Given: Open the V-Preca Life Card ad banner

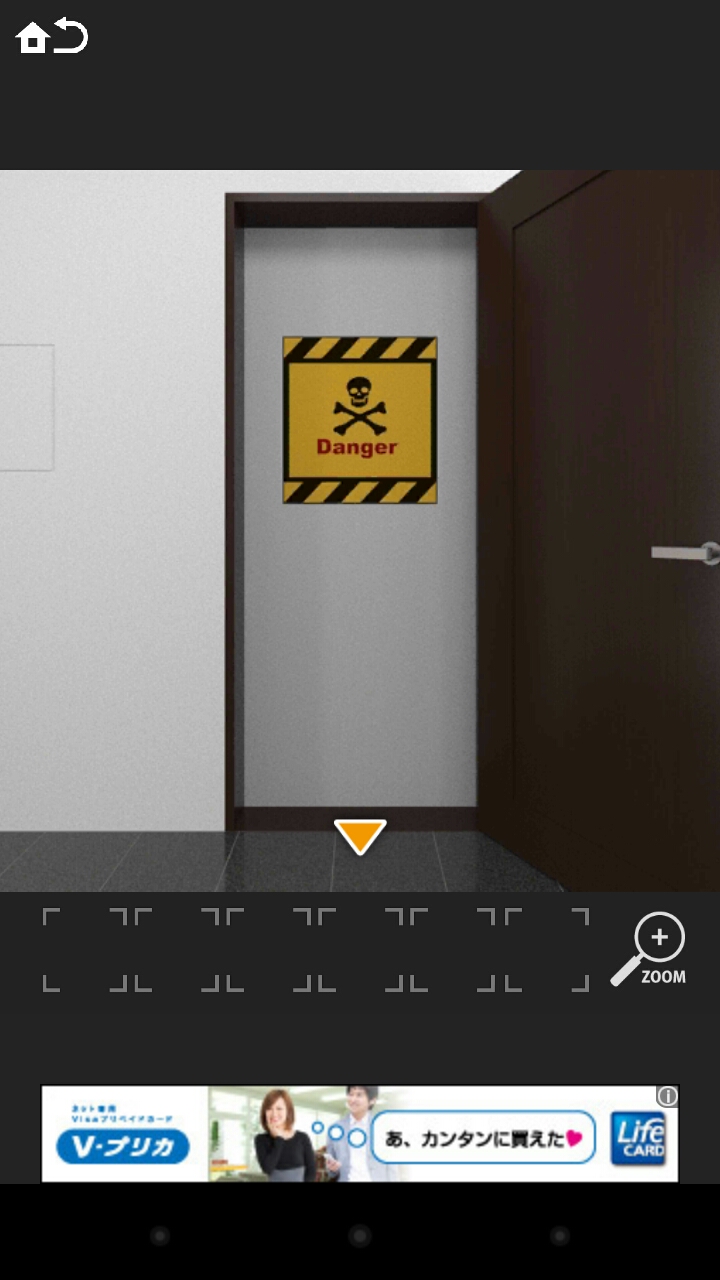Looking at the screenshot, I should point(360,1135).
